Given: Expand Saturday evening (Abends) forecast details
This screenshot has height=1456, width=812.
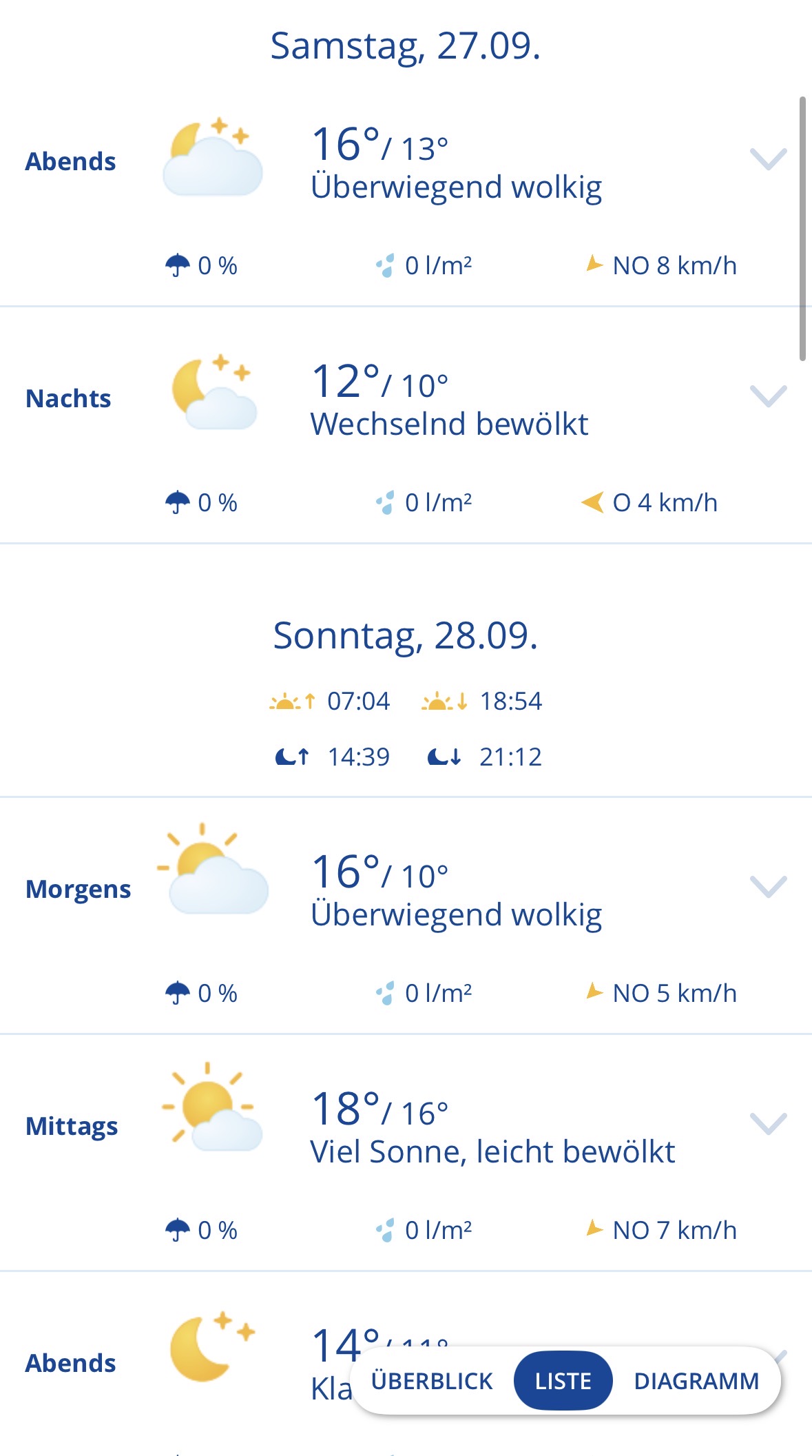Looking at the screenshot, I should [x=767, y=159].
